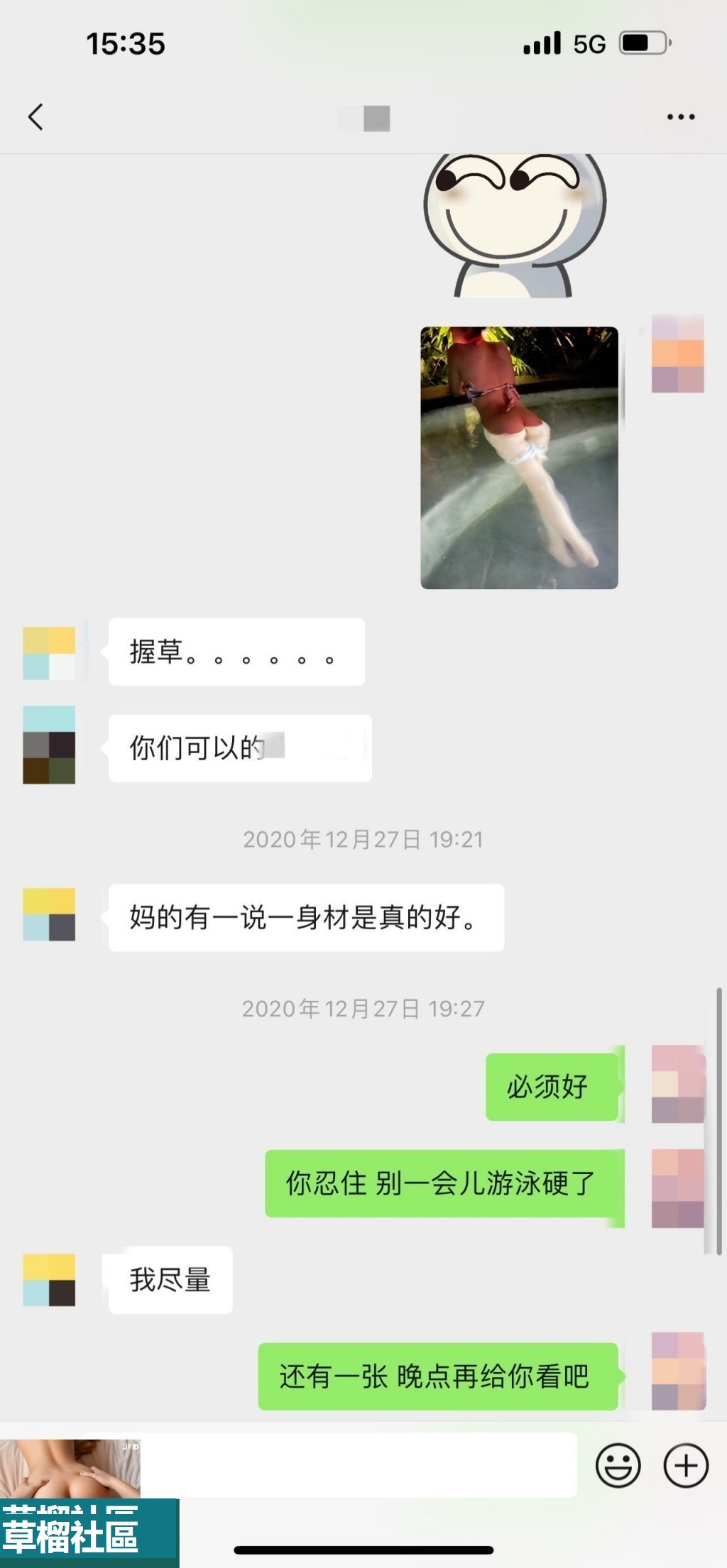Open the plus attachment menu
Screen dimensions: 727x1568
click(x=685, y=1465)
